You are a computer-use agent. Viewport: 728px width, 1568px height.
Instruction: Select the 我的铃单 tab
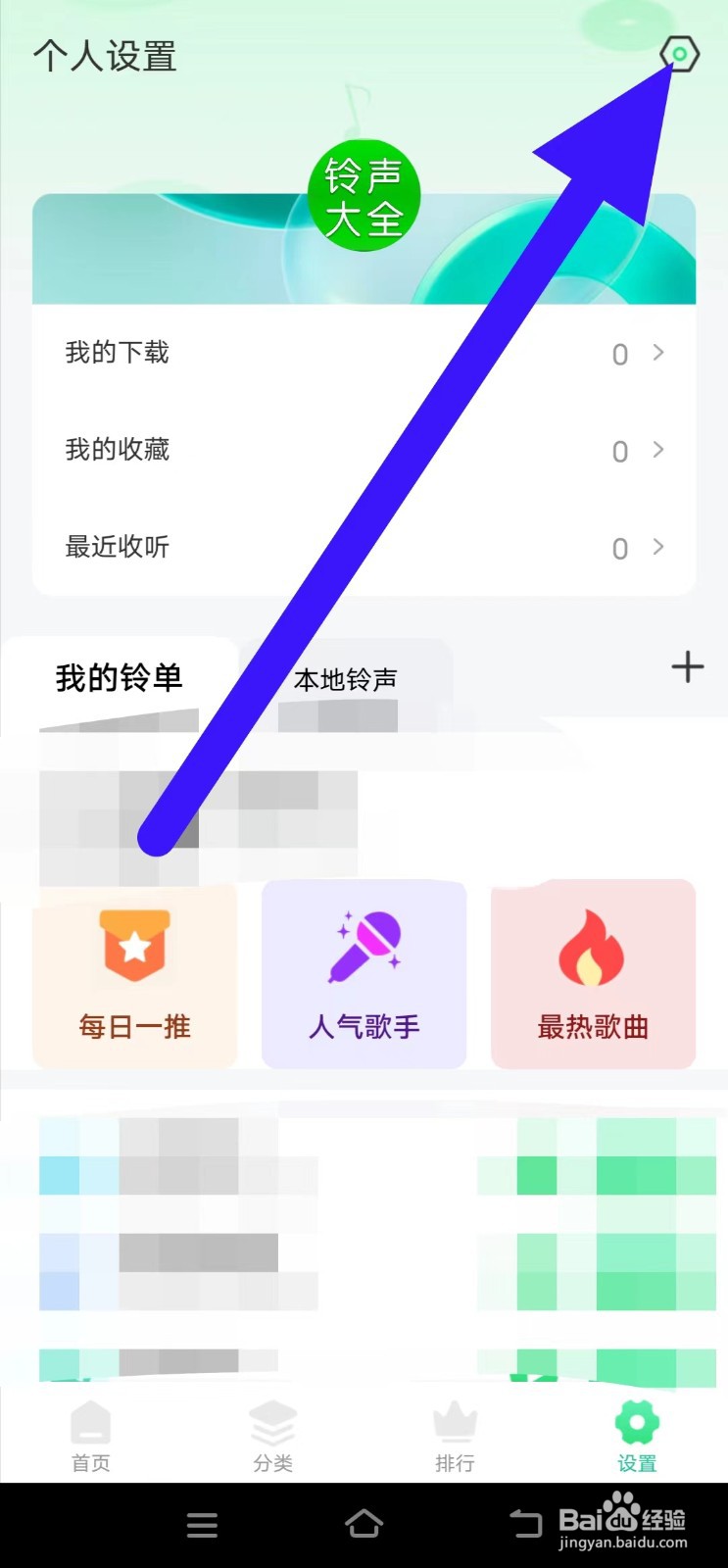[120, 676]
